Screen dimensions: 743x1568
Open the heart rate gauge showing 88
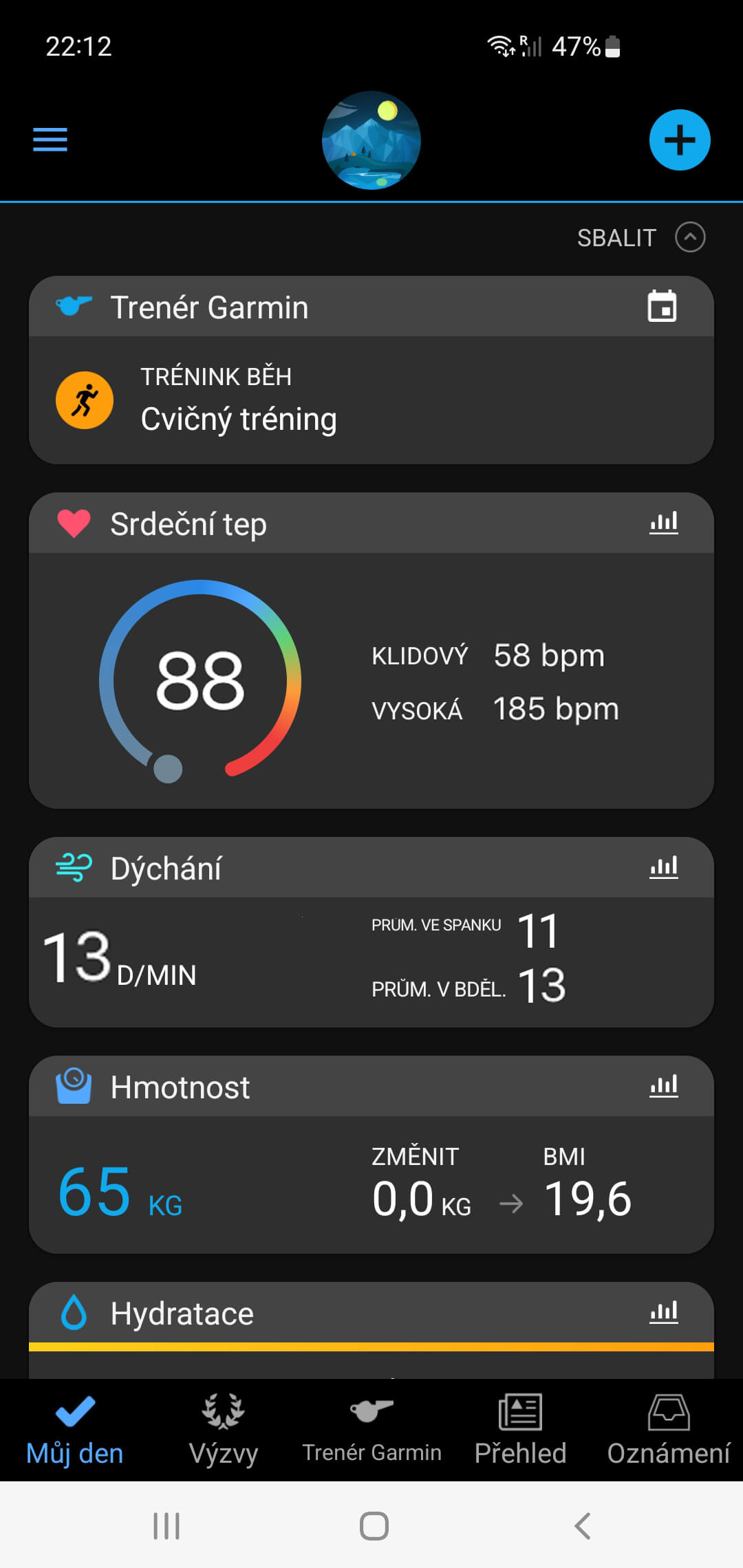point(200,681)
